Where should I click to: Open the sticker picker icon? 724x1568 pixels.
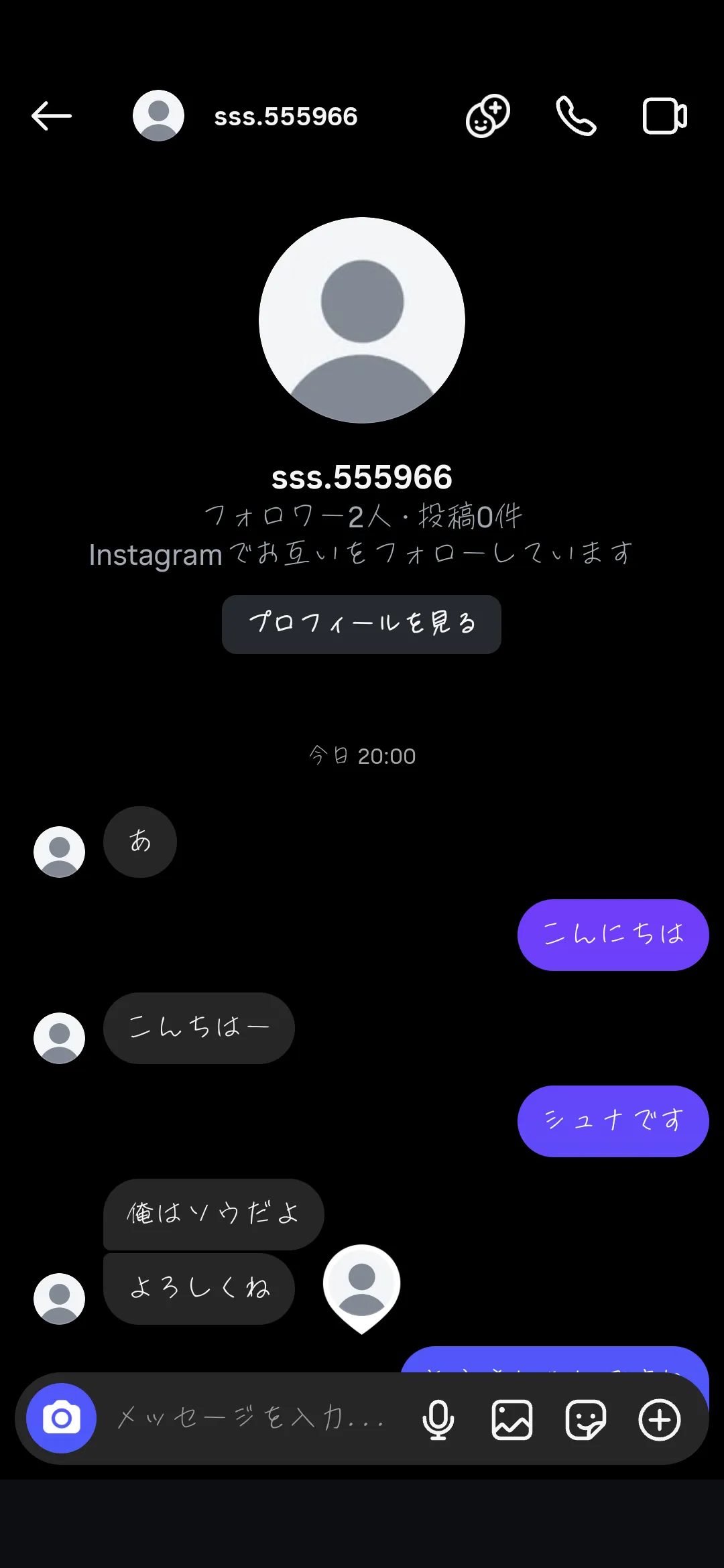pos(586,1419)
